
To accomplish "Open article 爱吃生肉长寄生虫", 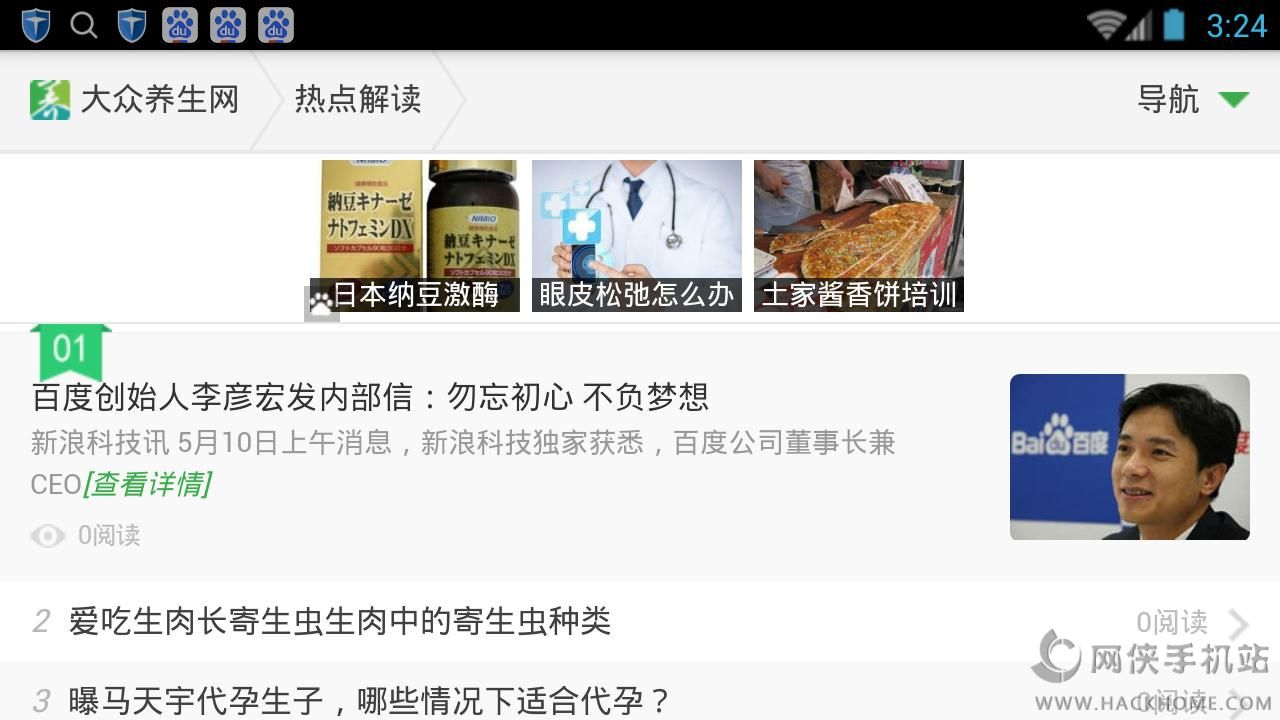I will tap(340, 621).
